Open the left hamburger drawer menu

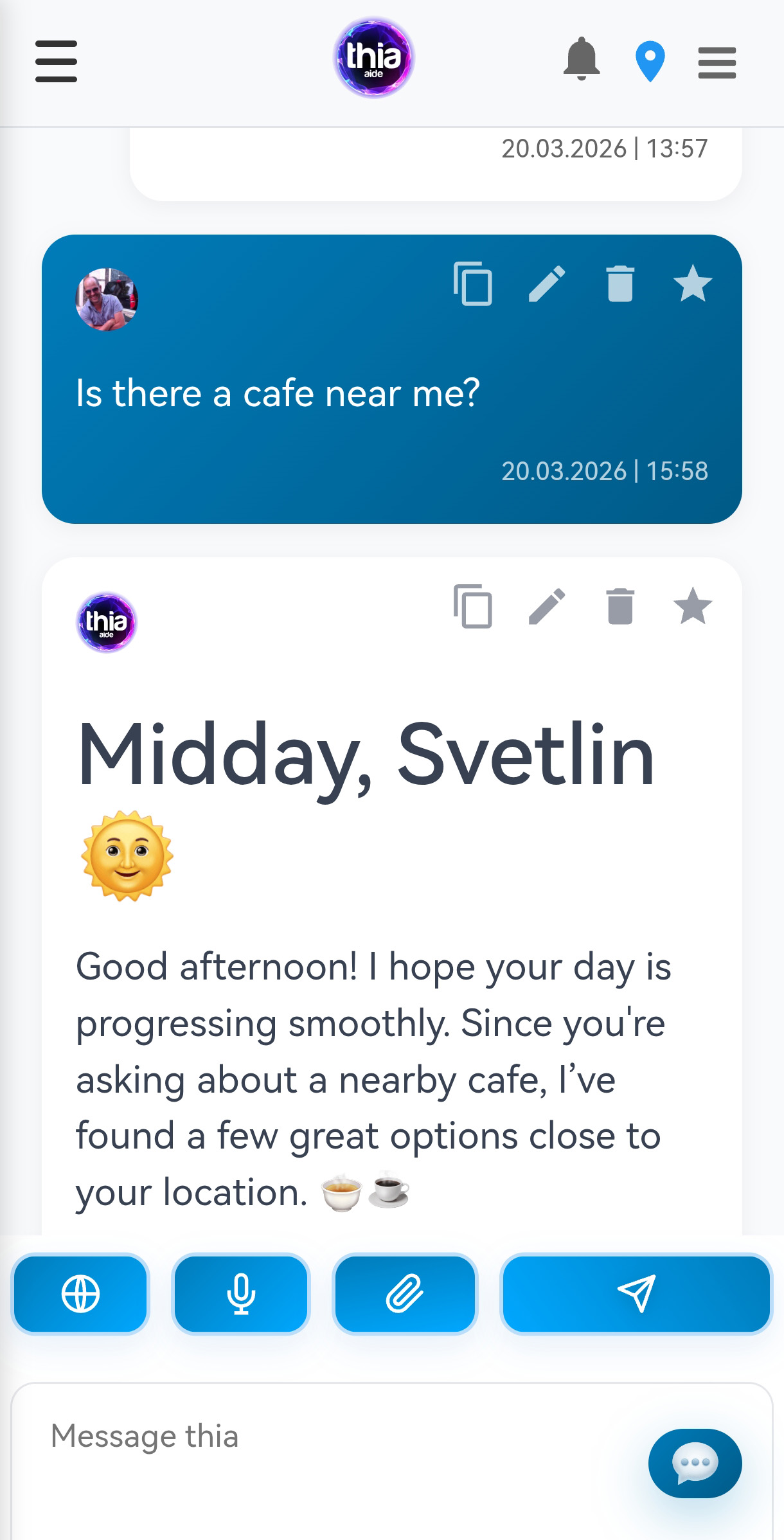coord(56,62)
